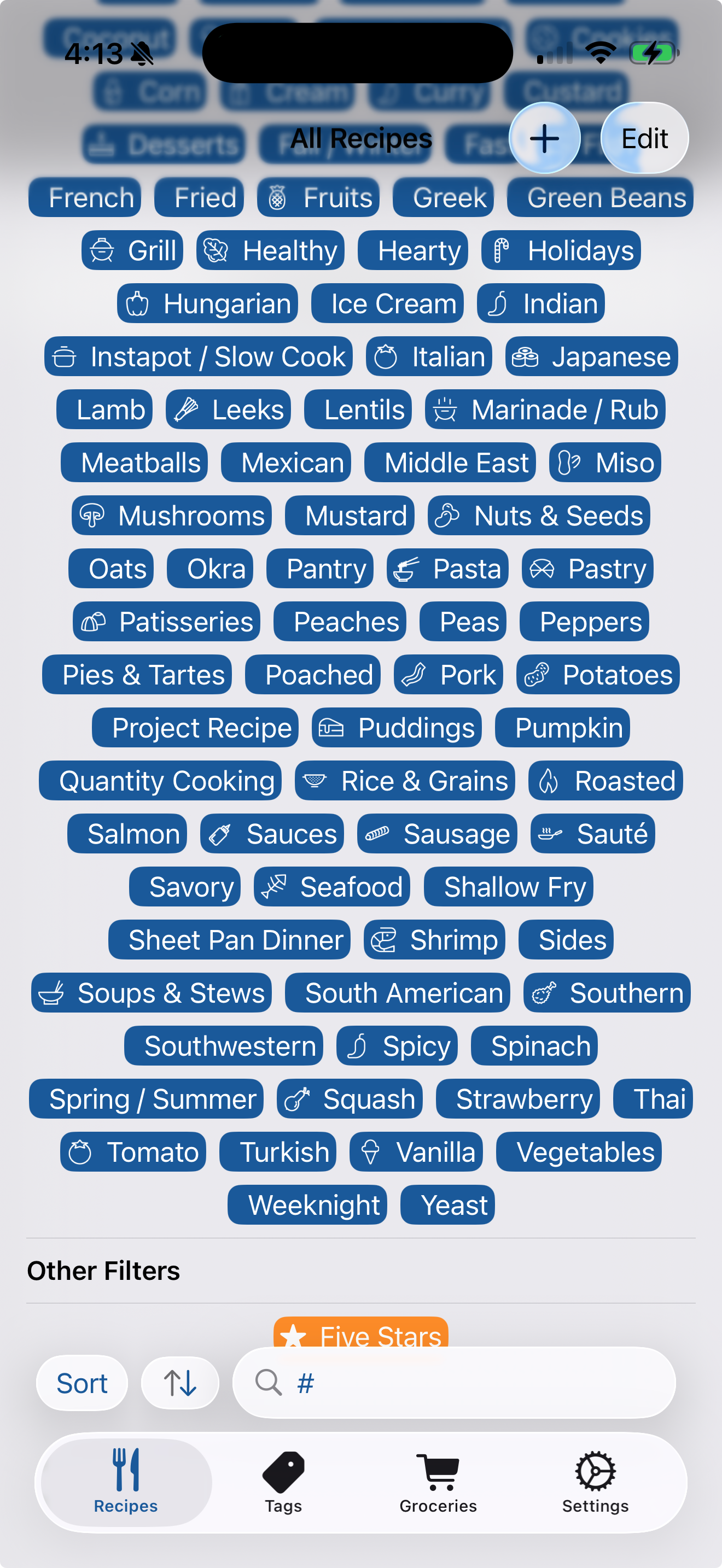722x1568 pixels.
Task: Tap the sort direction arrows icon
Action: coord(179,1382)
